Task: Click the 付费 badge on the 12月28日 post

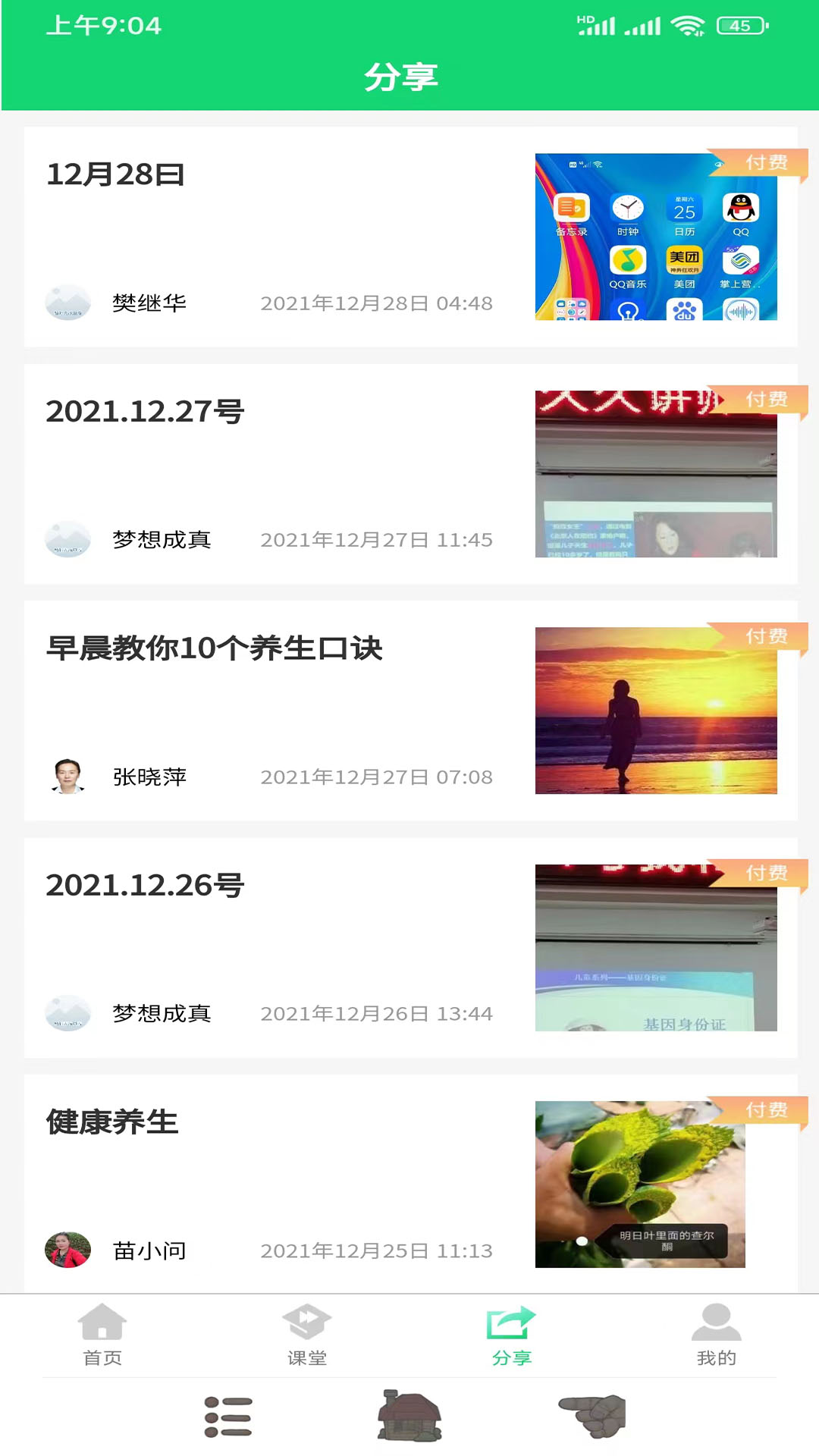Action: point(766,162)
